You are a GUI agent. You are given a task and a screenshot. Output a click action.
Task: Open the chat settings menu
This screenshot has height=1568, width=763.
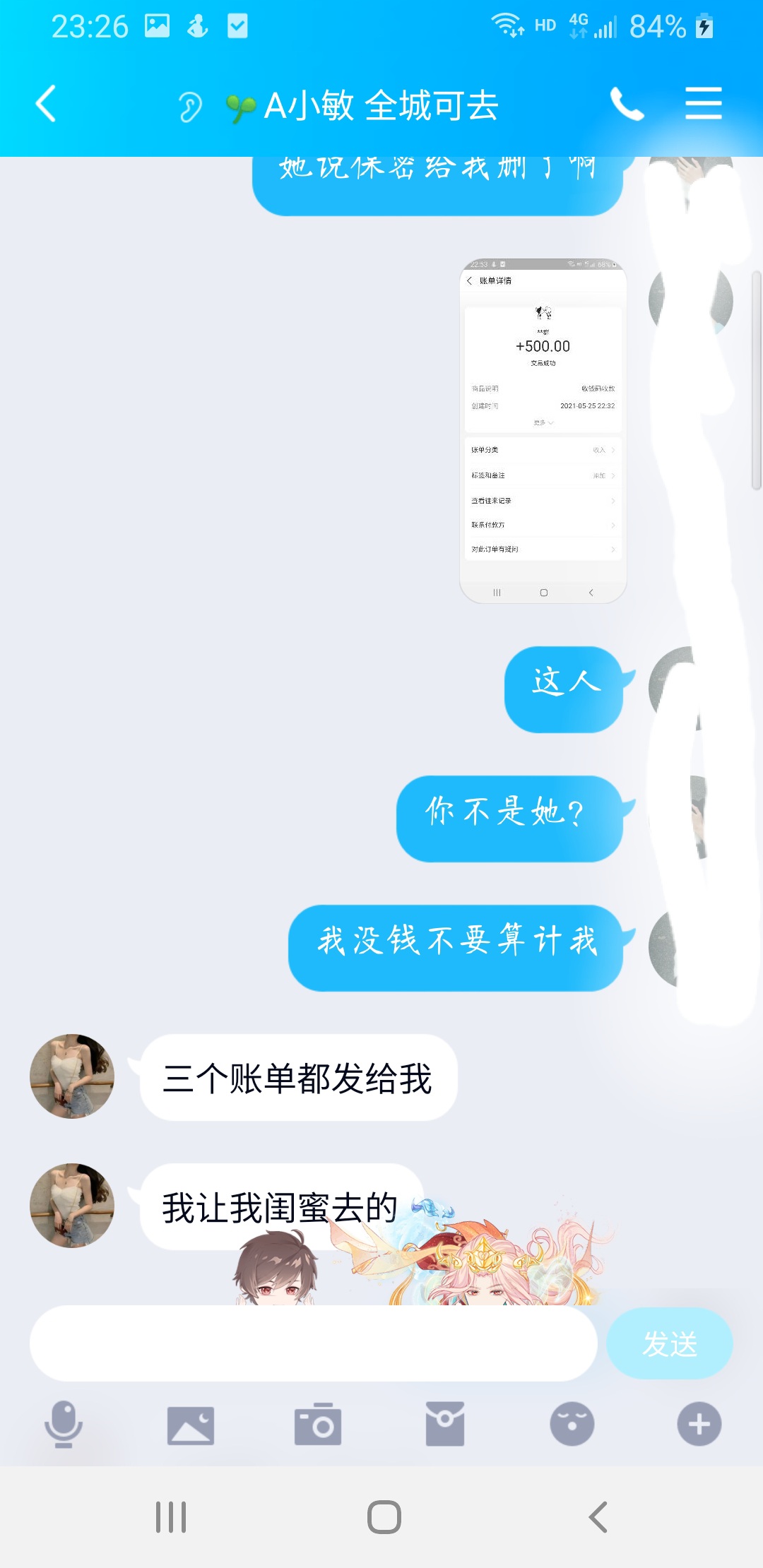pos(703,104)
